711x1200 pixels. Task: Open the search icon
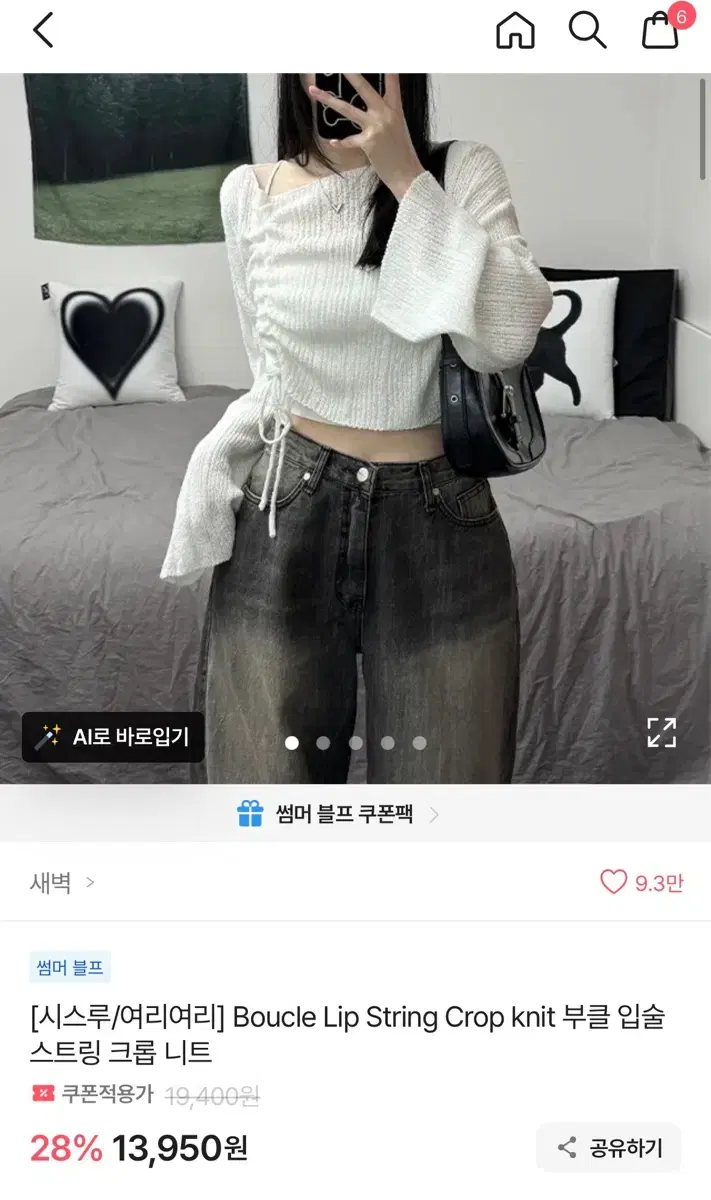pos(587,30)
